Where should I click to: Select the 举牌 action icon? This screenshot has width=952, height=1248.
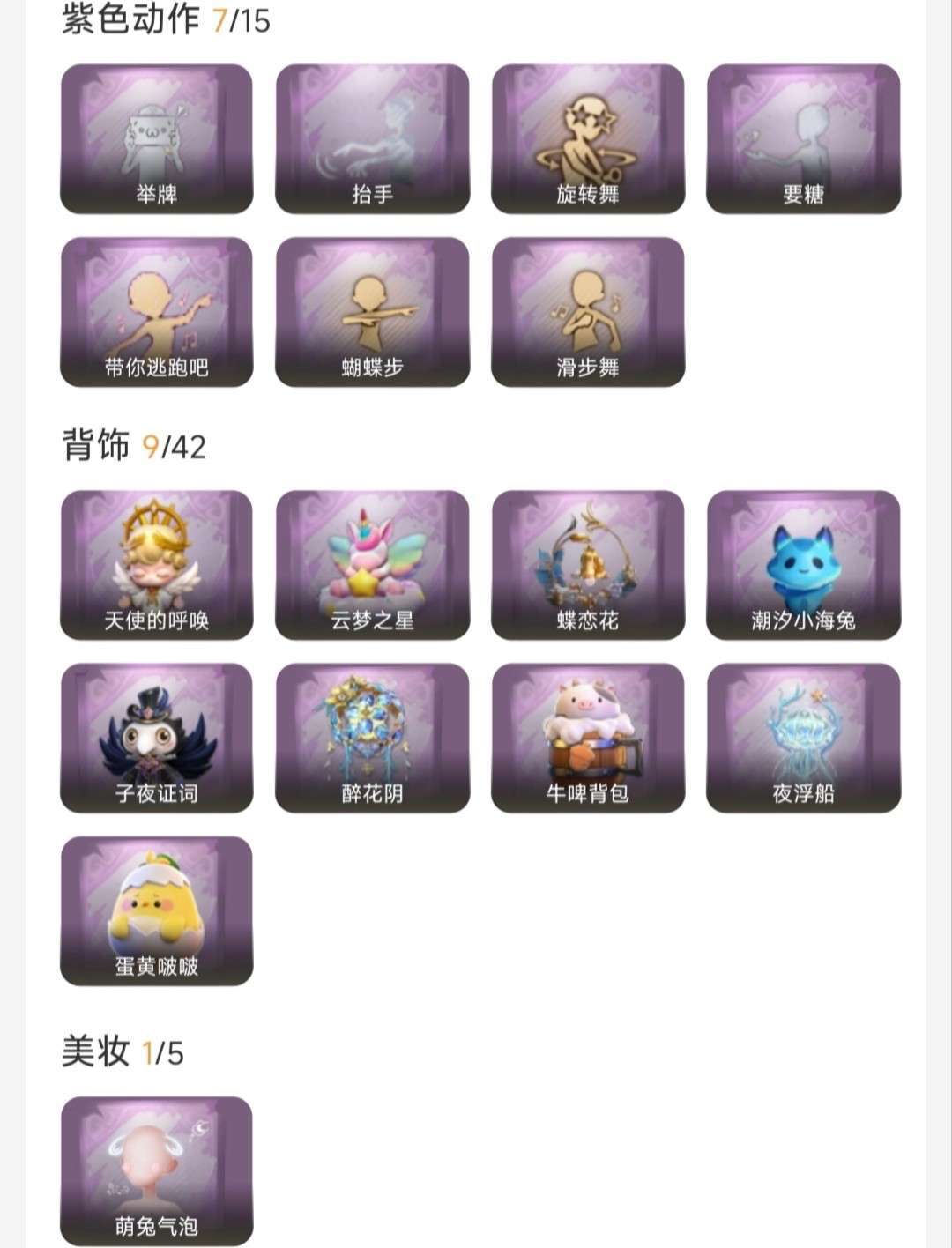click(x=154, y=137)
